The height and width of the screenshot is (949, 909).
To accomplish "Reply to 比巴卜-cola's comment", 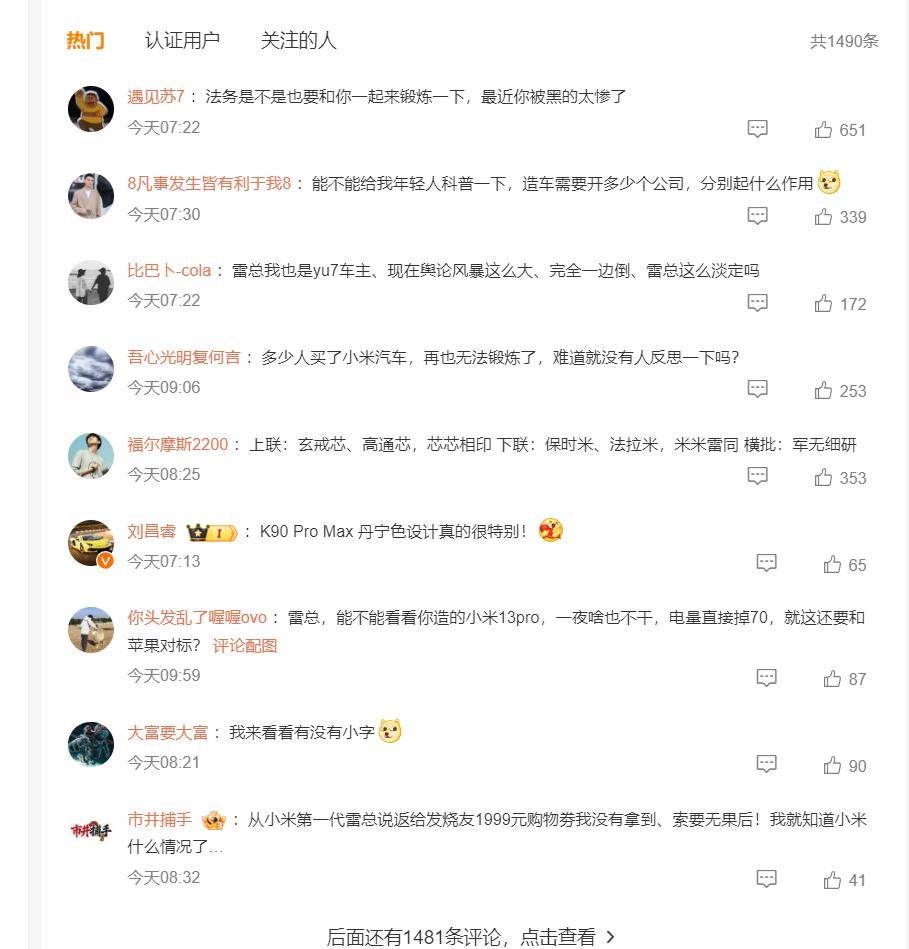I will tap(758, 303).
